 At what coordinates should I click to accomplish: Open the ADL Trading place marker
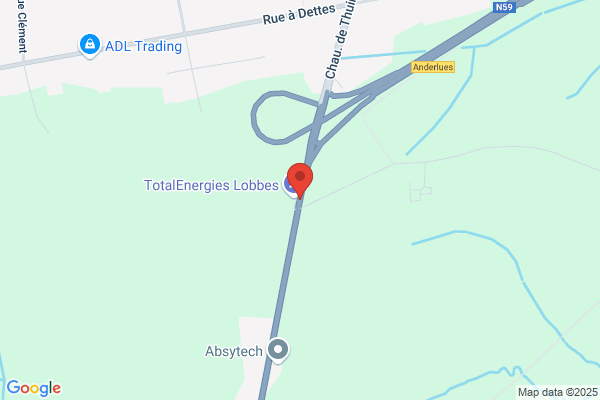click(90, 46)
